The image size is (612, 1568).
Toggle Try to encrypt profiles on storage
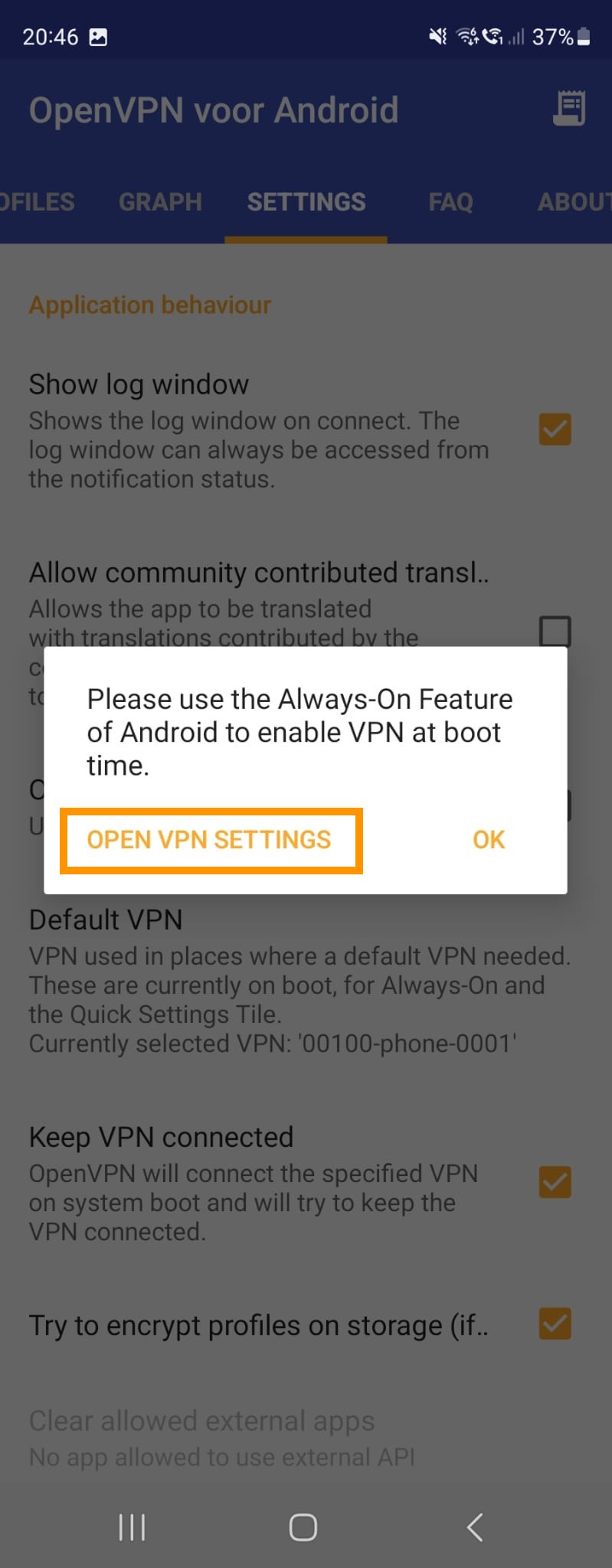point(555,1324)
